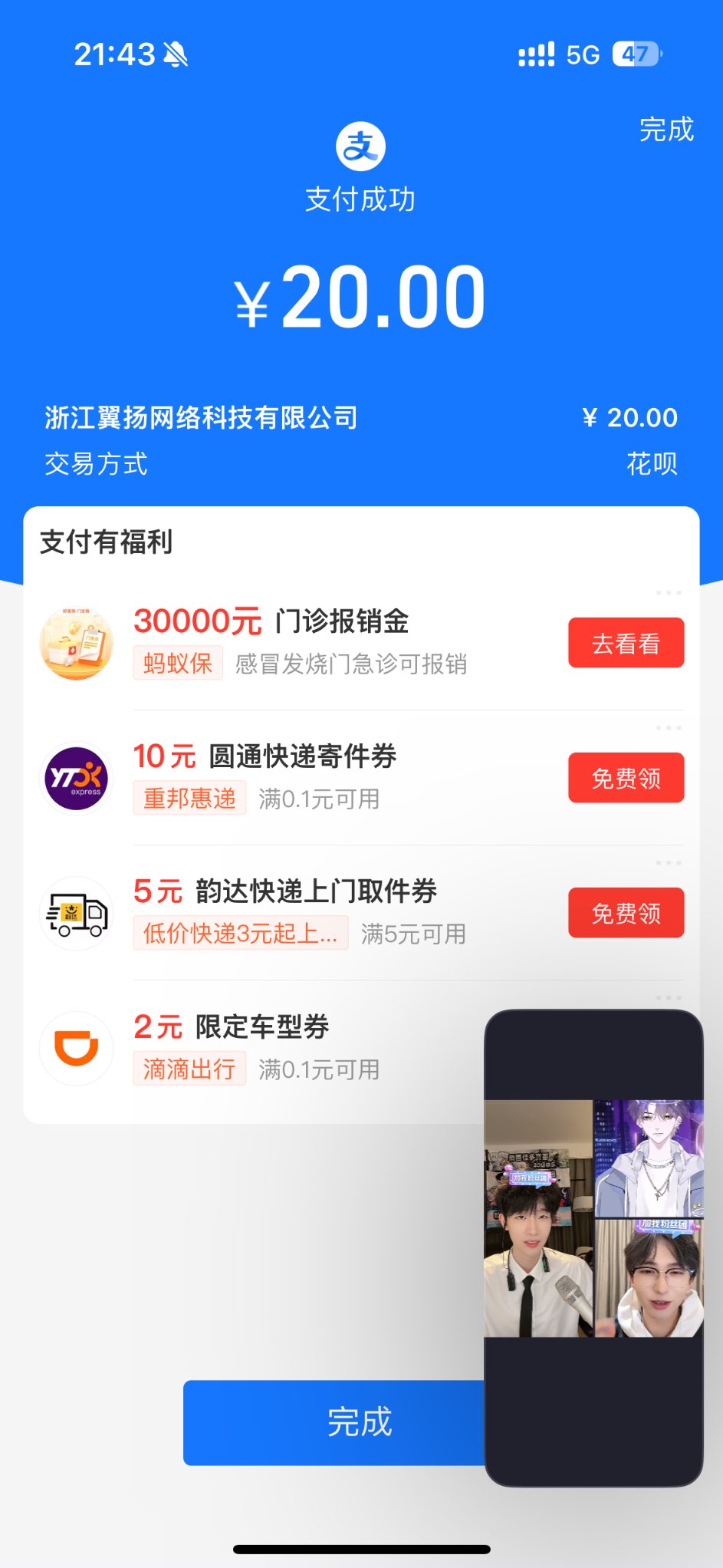The image size is (723, 1568).
Task: Tap 完成 in the top right corner
Action: pyautogui.click(x=666, y=130)
